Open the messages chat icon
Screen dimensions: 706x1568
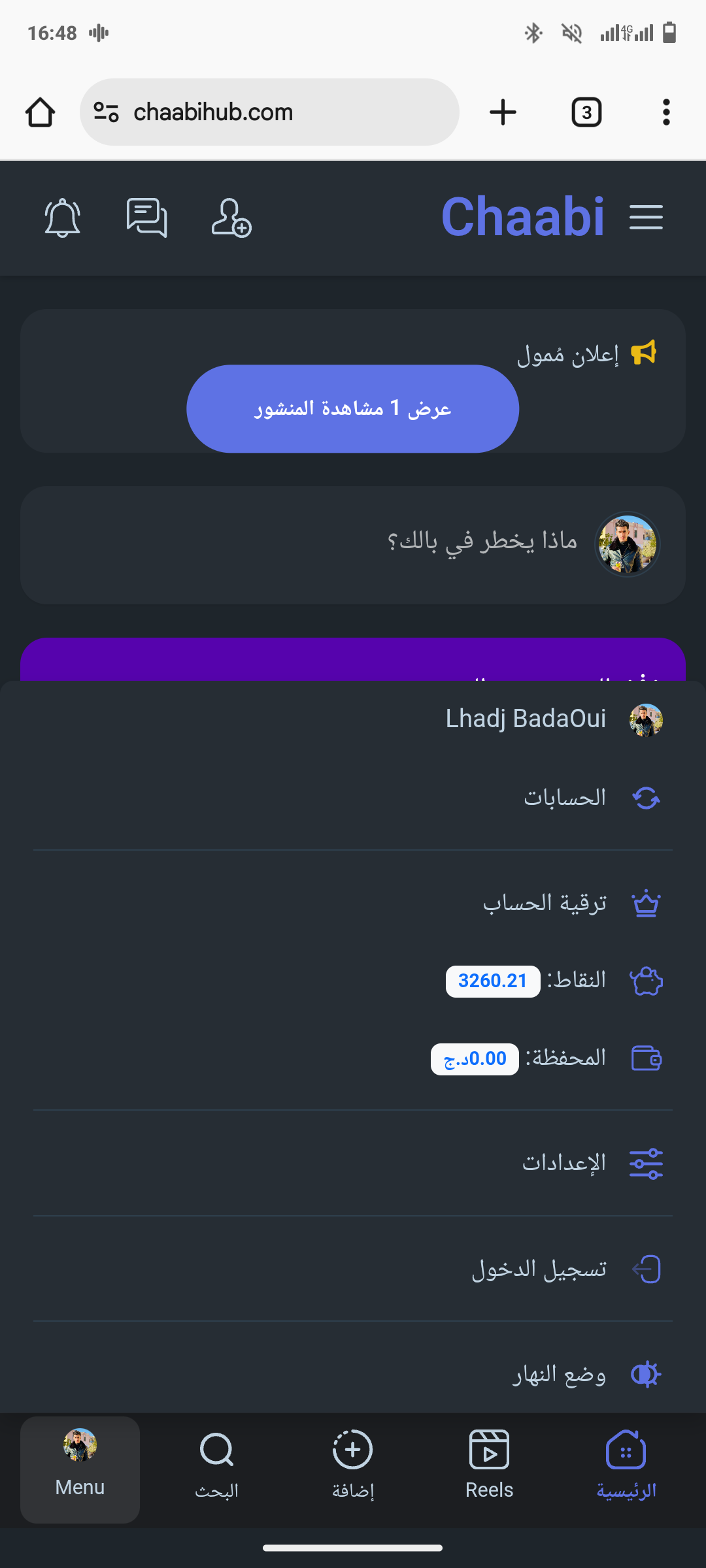pyautogui.click(x=146, y=218)
